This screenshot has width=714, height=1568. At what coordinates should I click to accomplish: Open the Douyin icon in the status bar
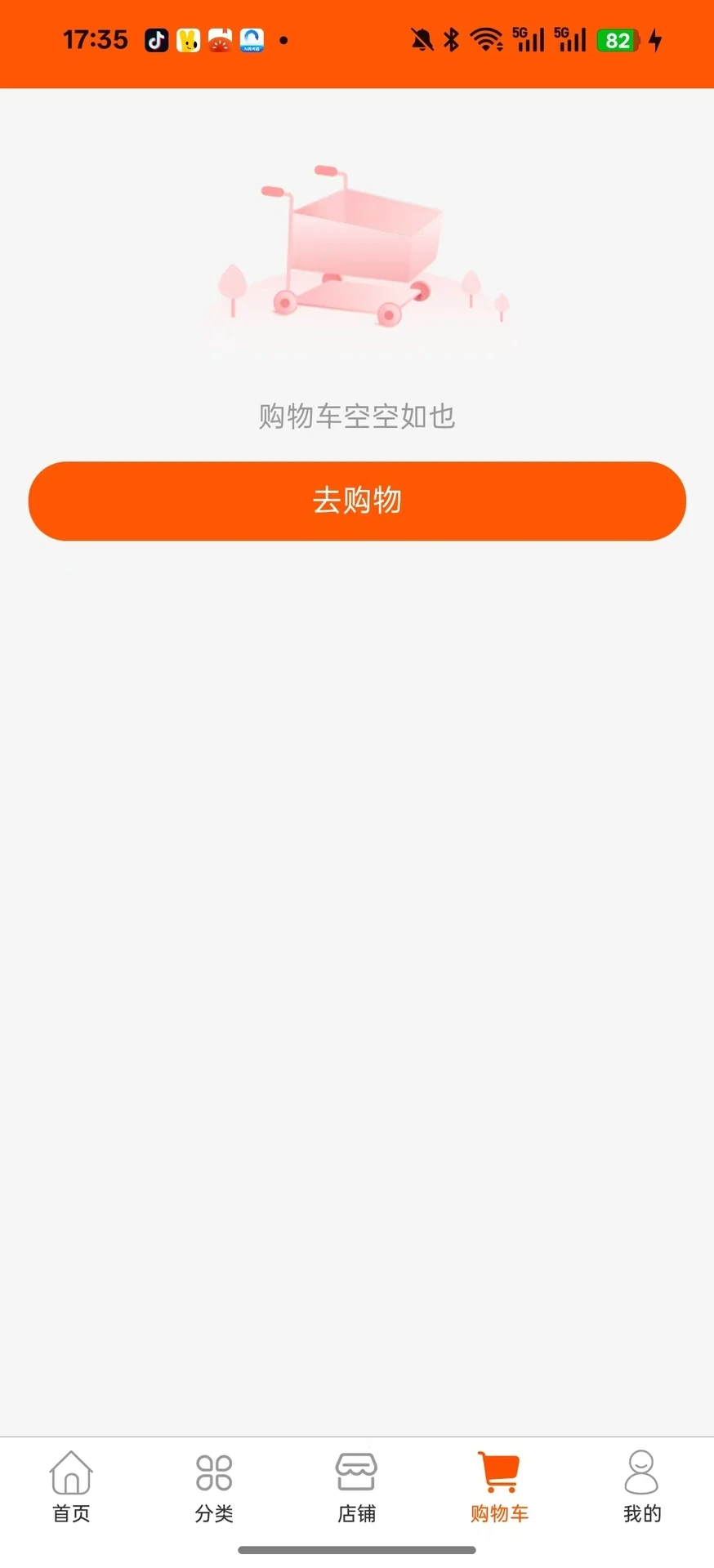(x=154, y=39)
